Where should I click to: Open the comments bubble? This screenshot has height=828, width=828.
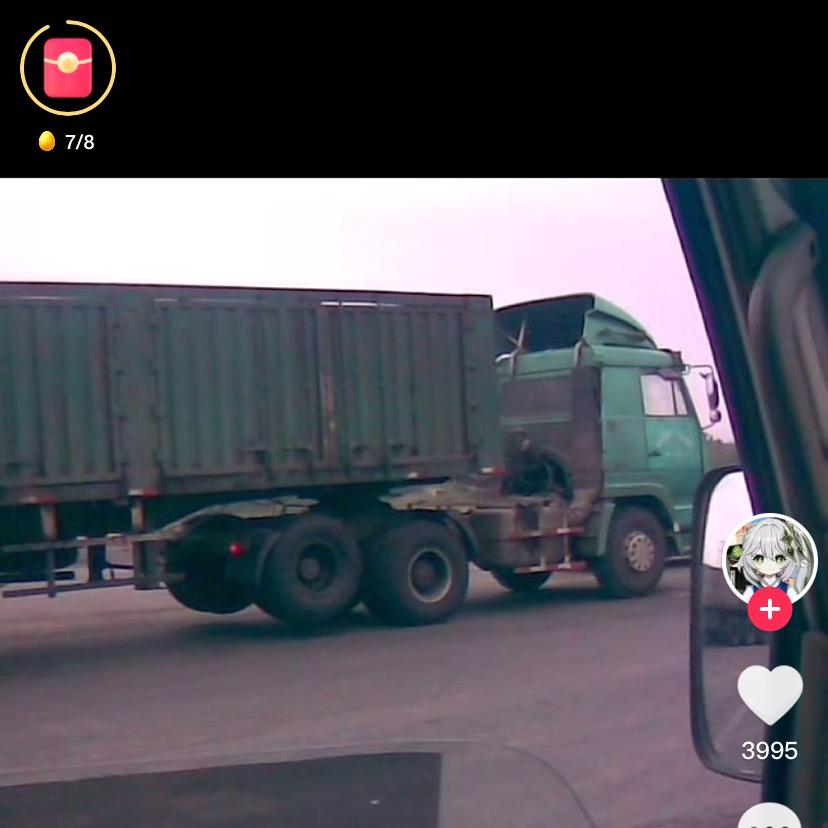pos(770,817)
